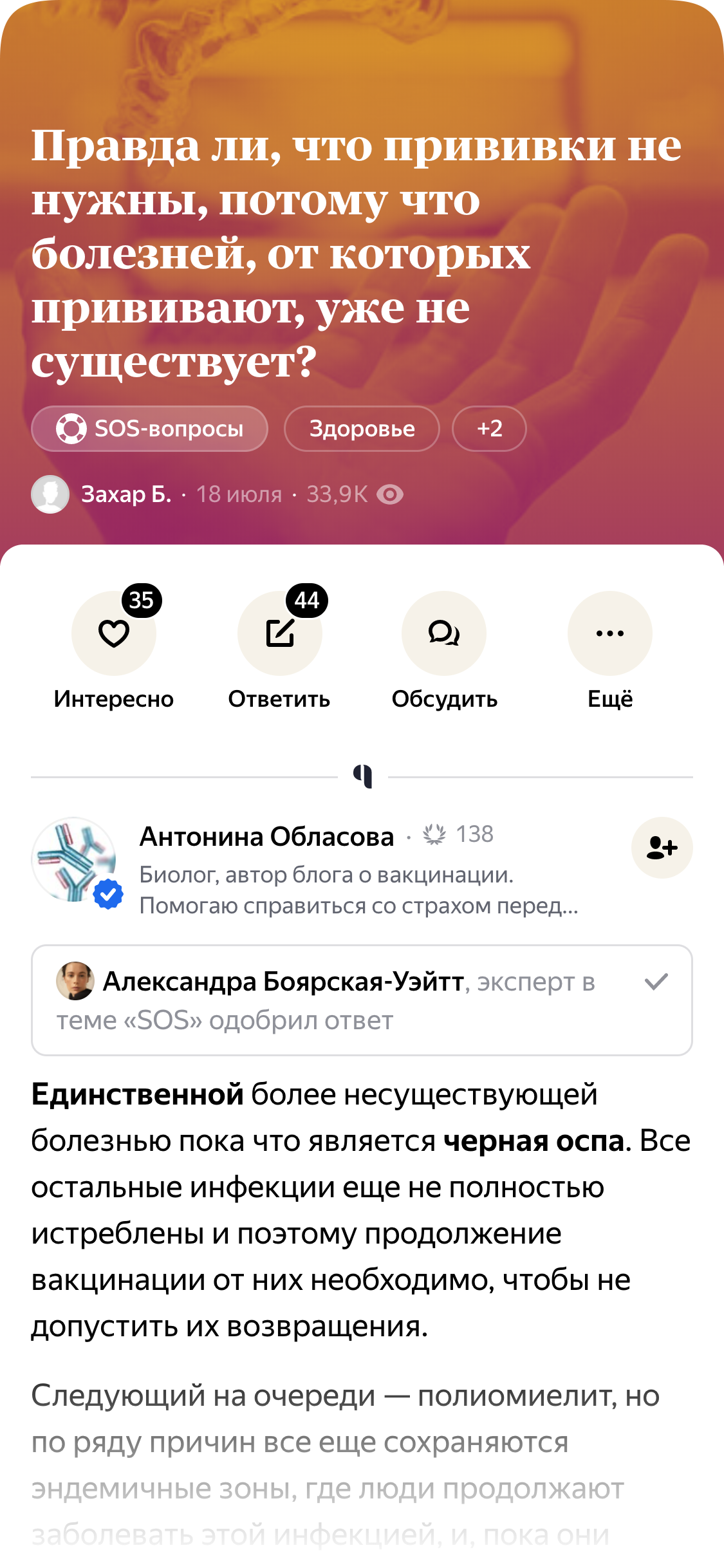Open Обсудить discussion comments
Screen dimensions: 724x1568
click(x=444, y=634)
